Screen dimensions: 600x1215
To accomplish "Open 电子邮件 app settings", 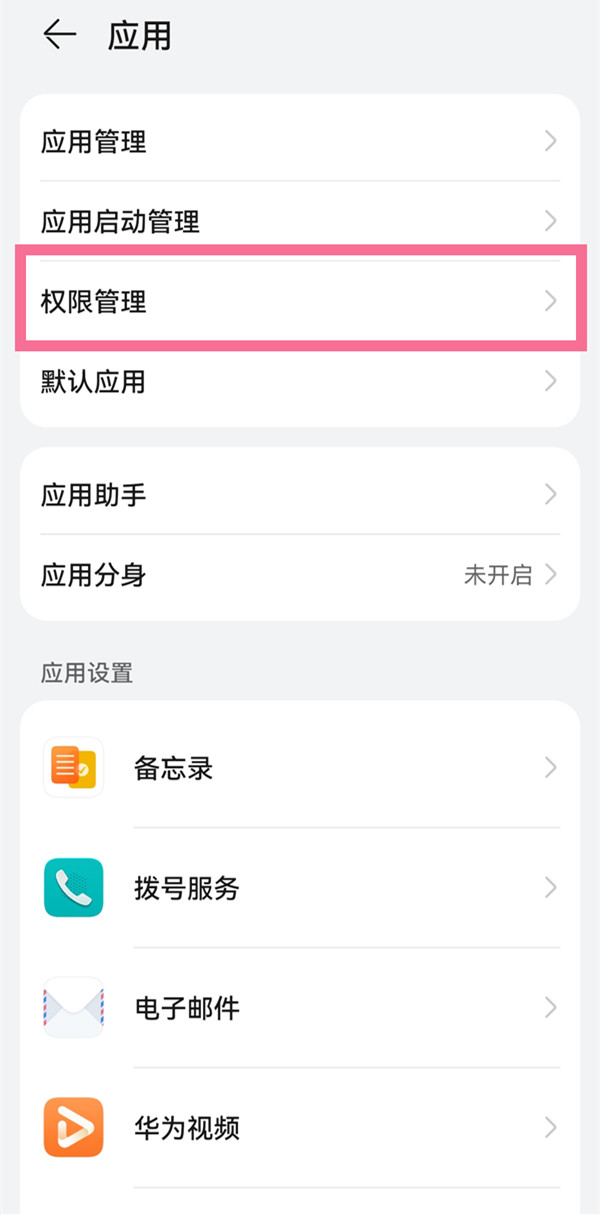I will pos(299,1007).
